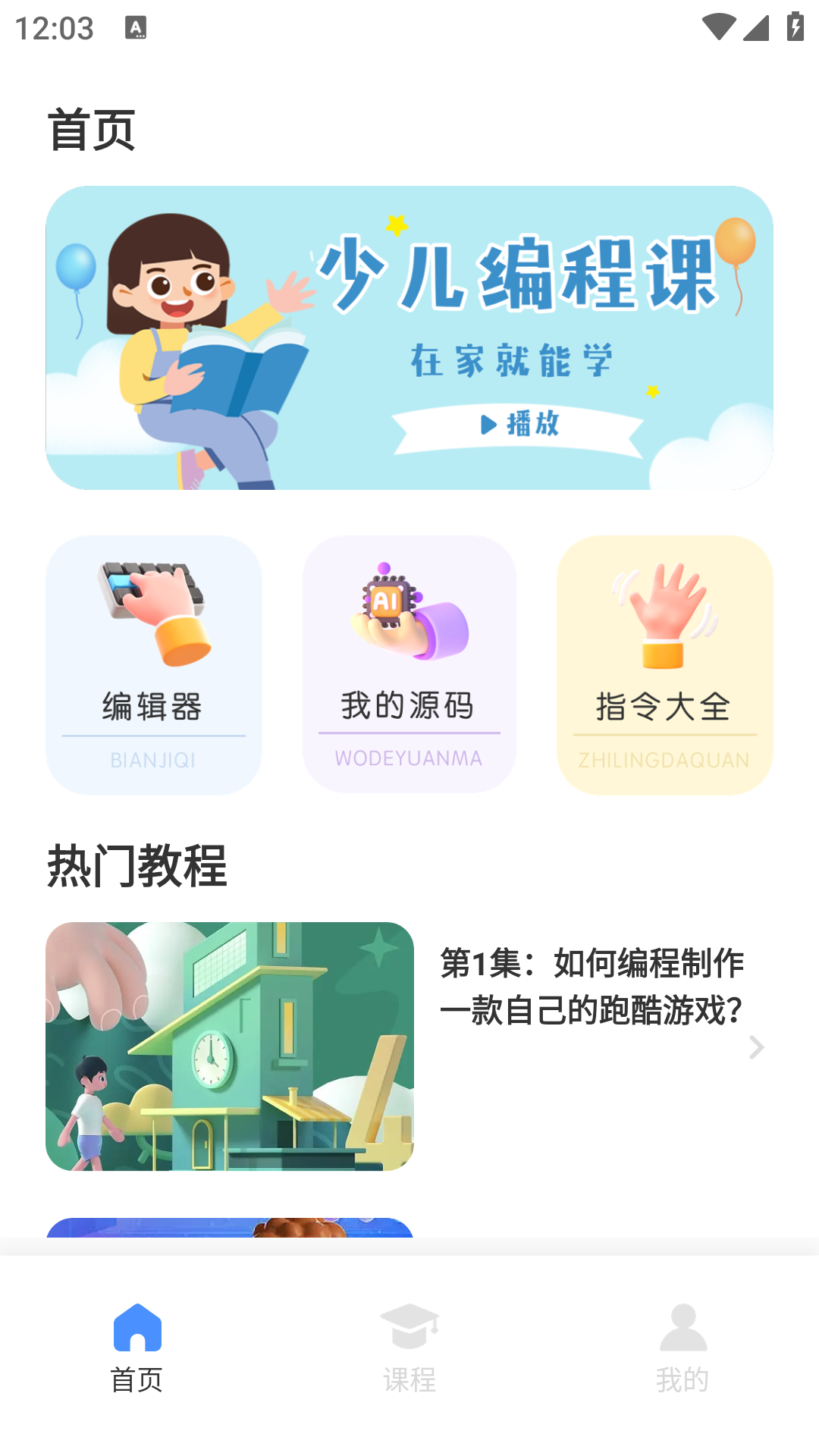
Task: Tap the first tutorial's clock tower thumbnail
Action: pyautogui.click(x=231, y=1046)
